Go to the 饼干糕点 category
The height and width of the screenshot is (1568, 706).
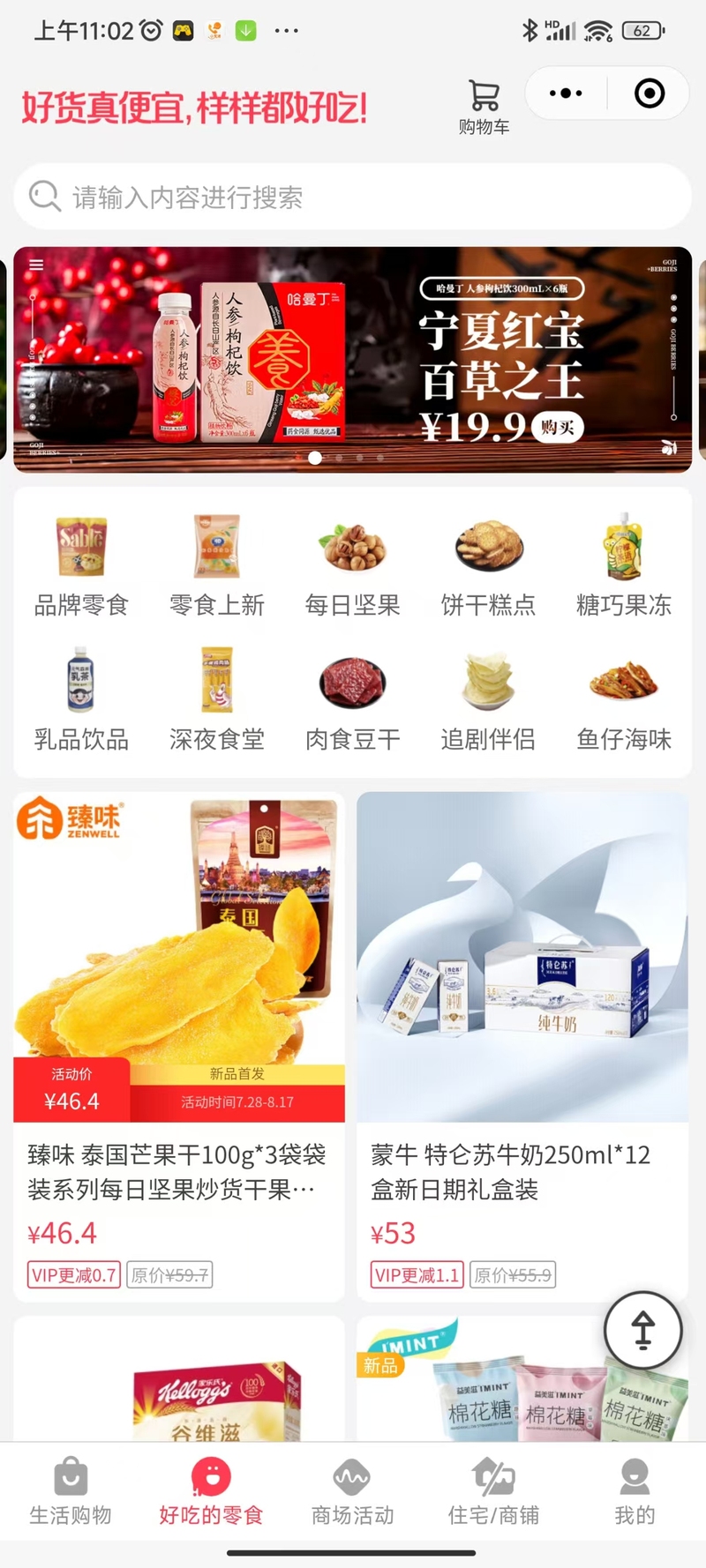pos(488,566)
